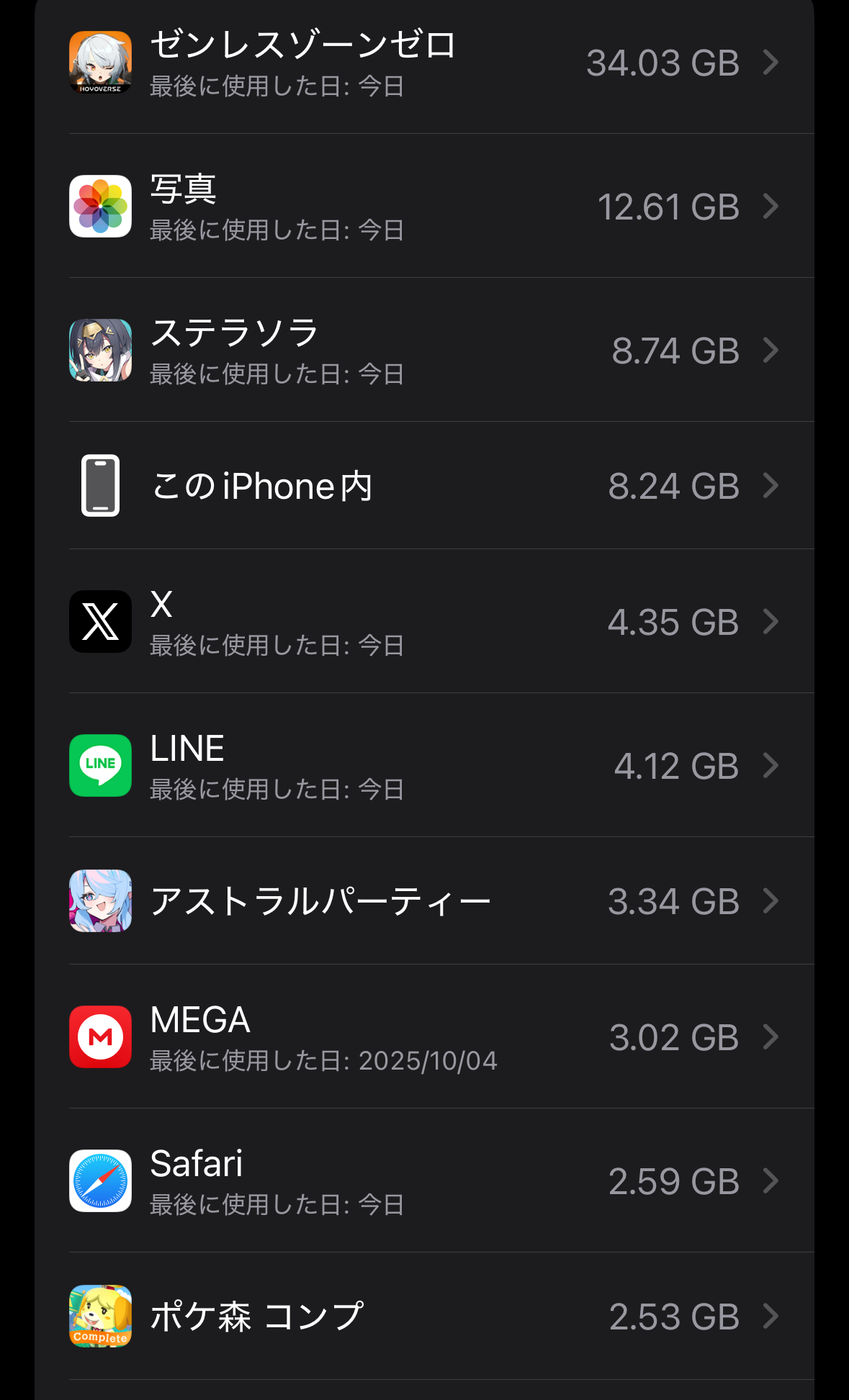
Task: Open ゼンレスゾーンゼロ storage details
Action: coord(424,63)
